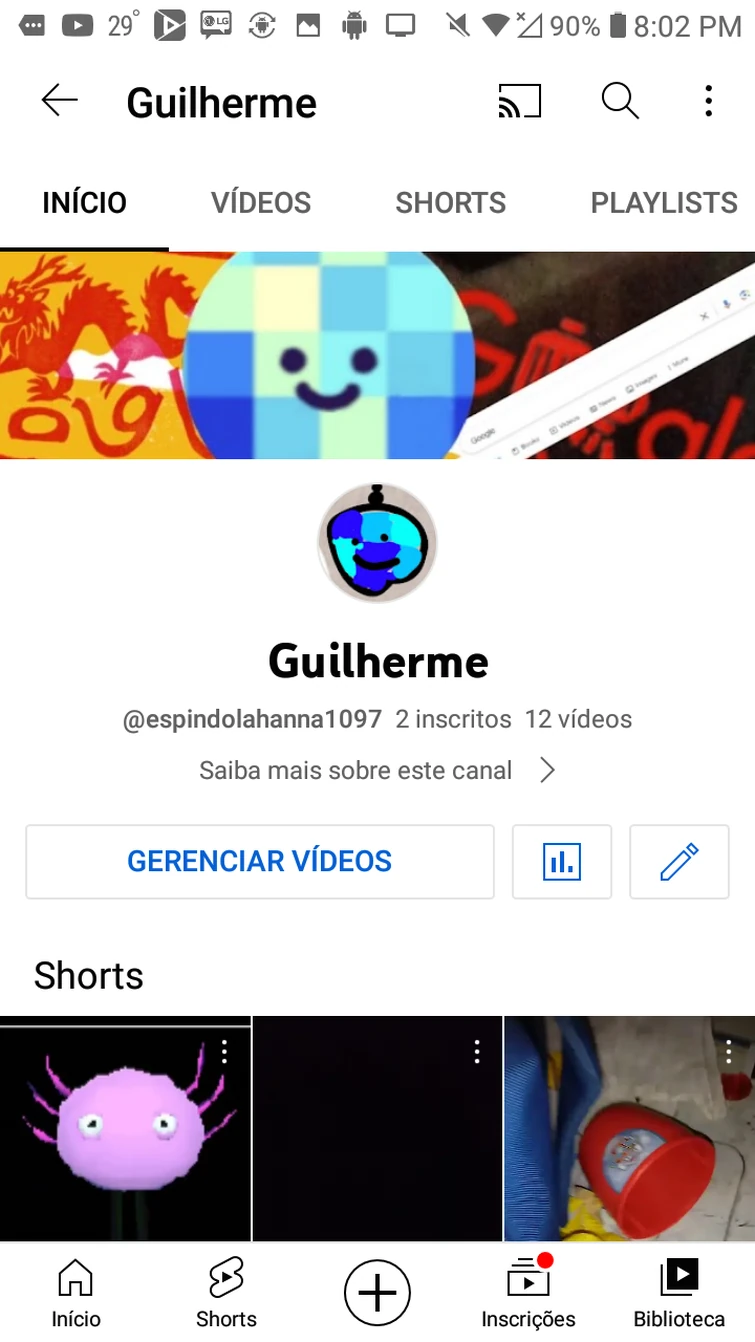Switch to the VÍDEOS tab
The width and height of the screenshot is (755, 1342).
261,203
